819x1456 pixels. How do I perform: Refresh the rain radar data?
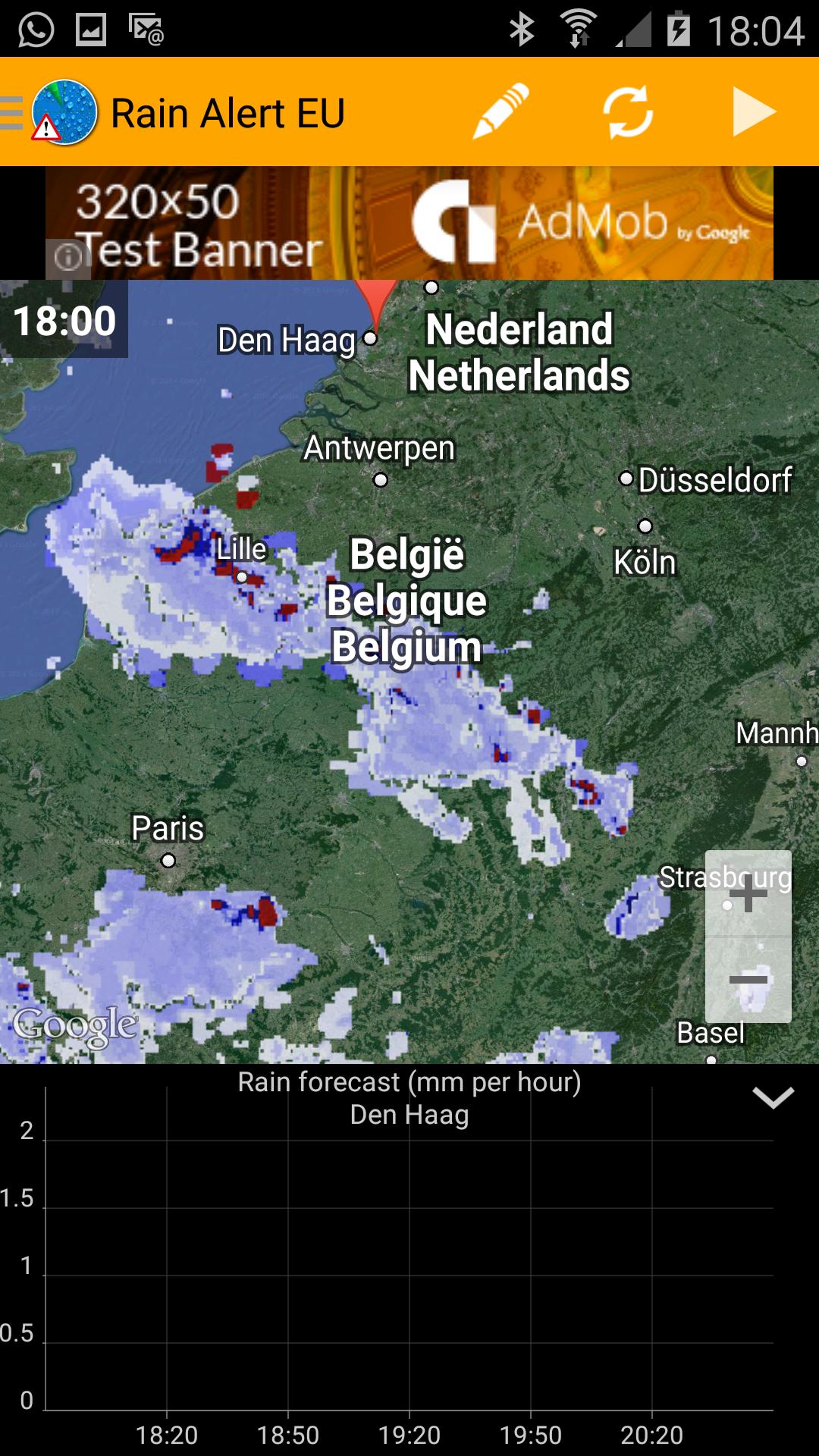(628, 112)
